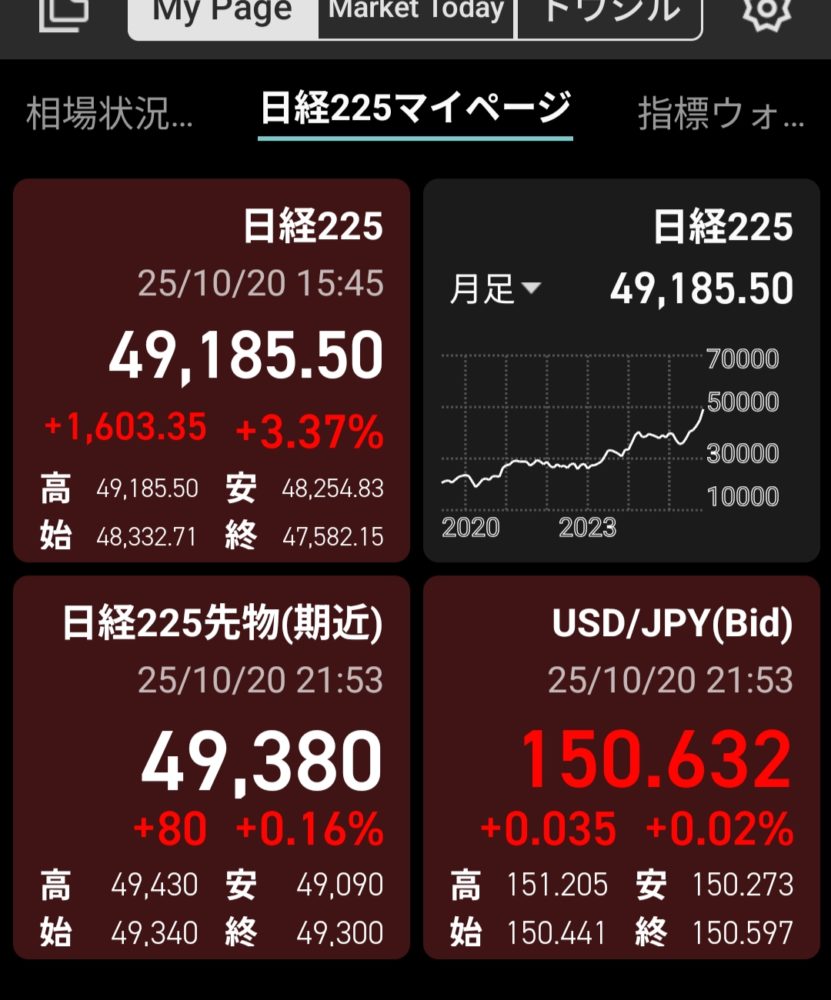
Task: Open the settings gear icon
Action: (x=768, y=12)
